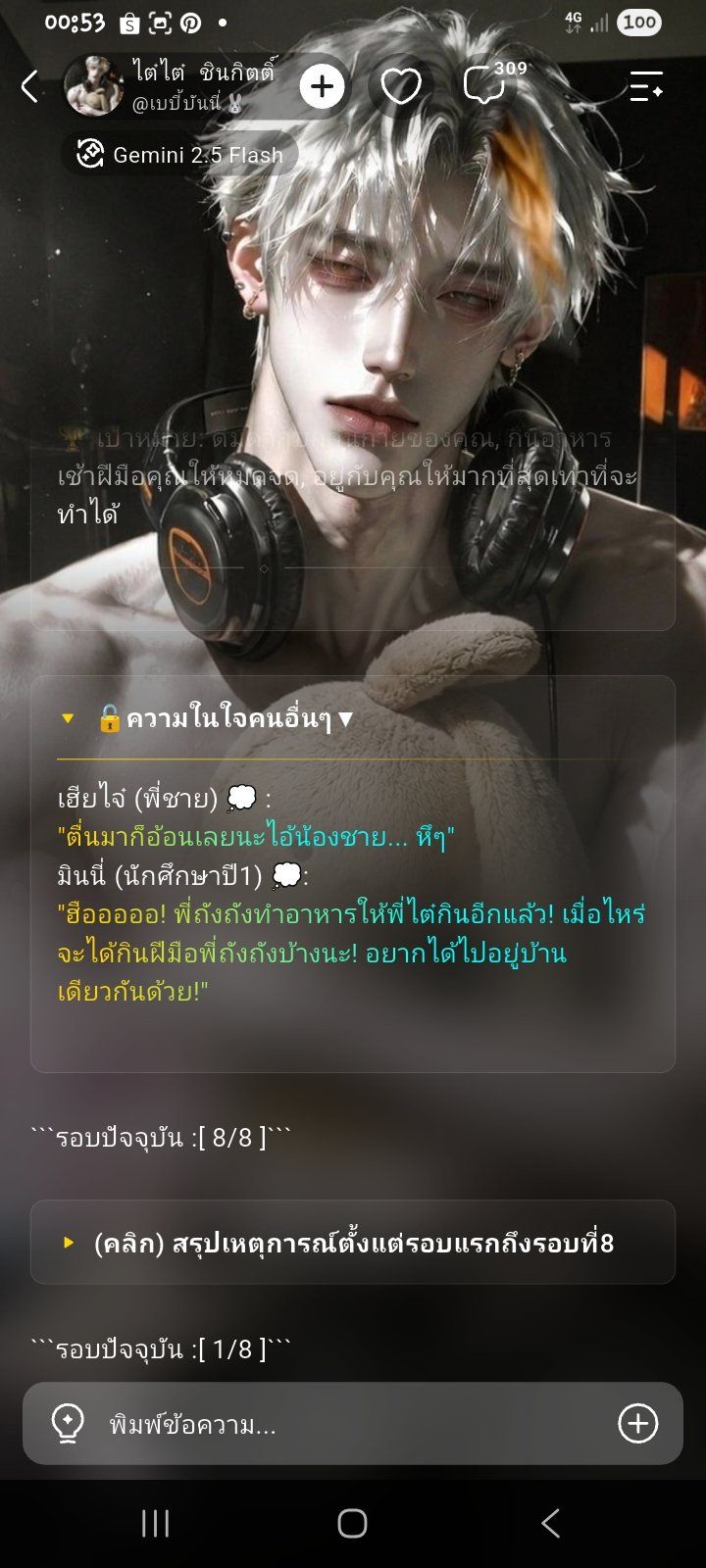
Task: Like this character with the heart icon
Action: point(400,87)
